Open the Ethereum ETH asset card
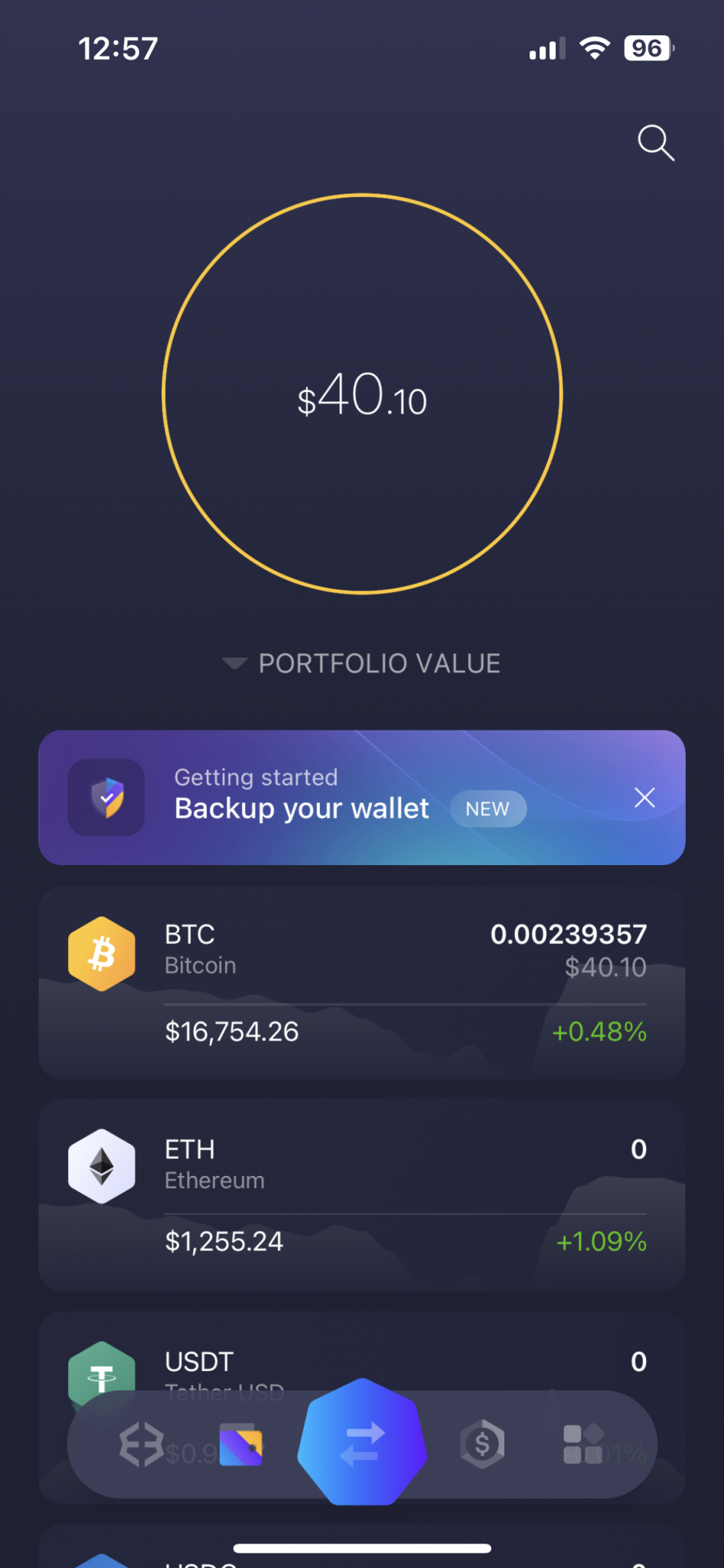The width and height of the screenshot is (724, 1568). (x=361, y=1194)
